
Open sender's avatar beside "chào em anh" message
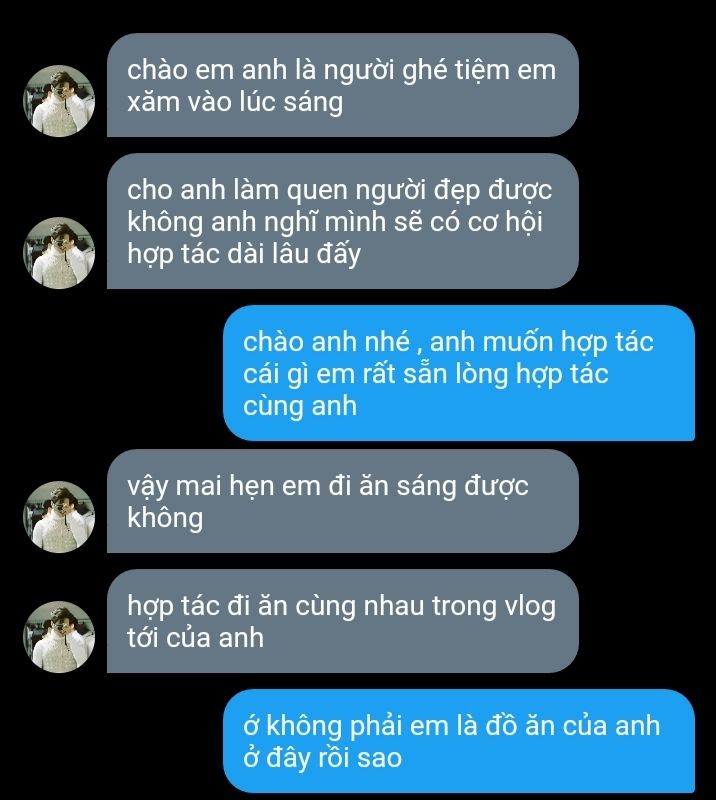(59, 101)
